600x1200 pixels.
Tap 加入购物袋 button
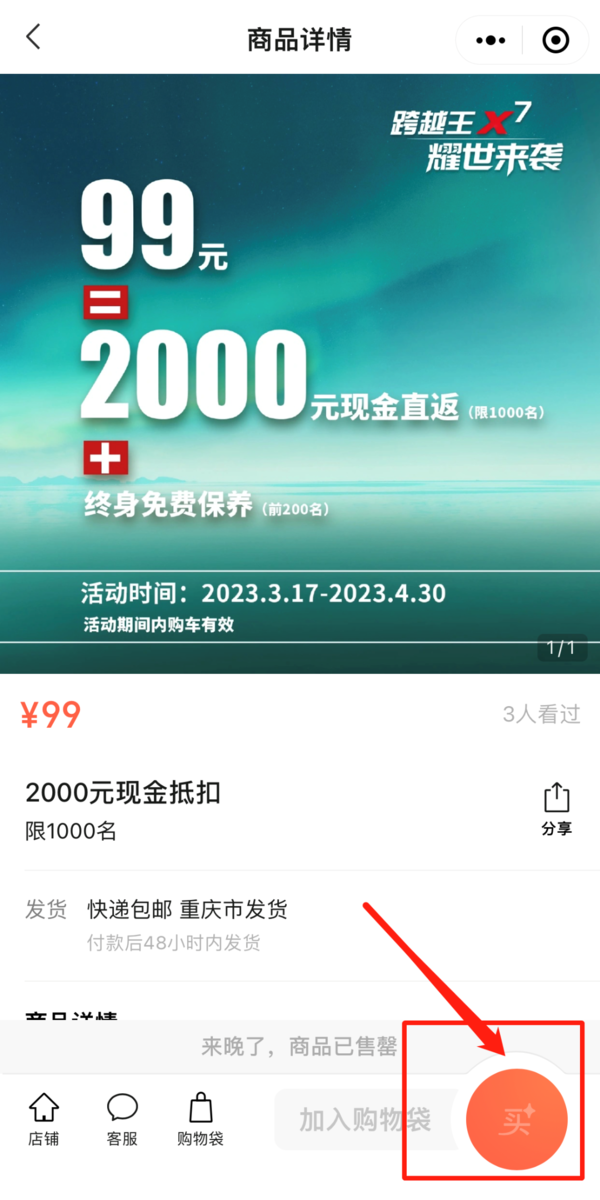(x=365, y=1119)
